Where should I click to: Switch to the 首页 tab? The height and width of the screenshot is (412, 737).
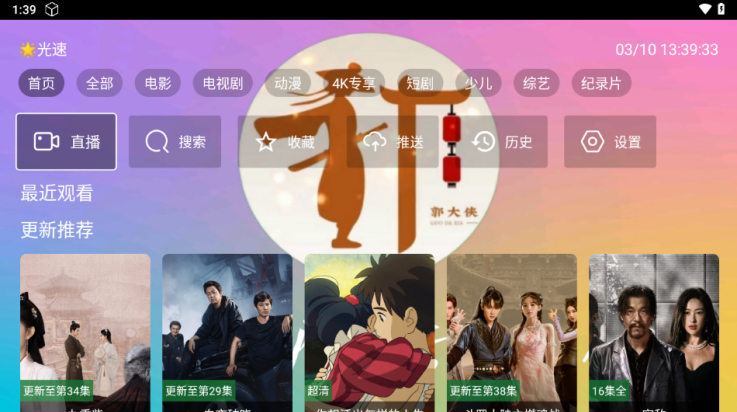click(41, 83)
